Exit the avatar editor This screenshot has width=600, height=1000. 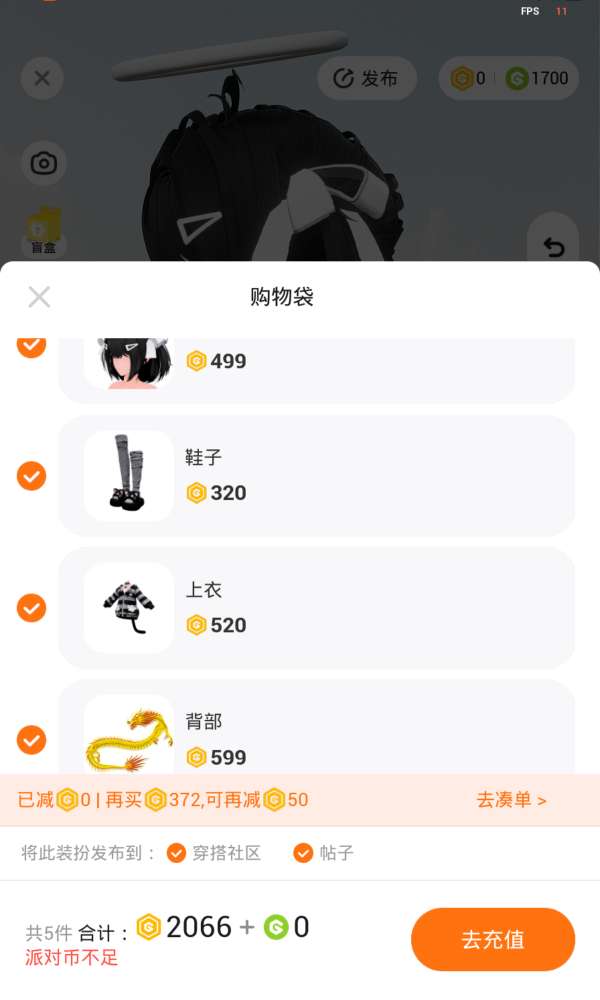[42, 78]
